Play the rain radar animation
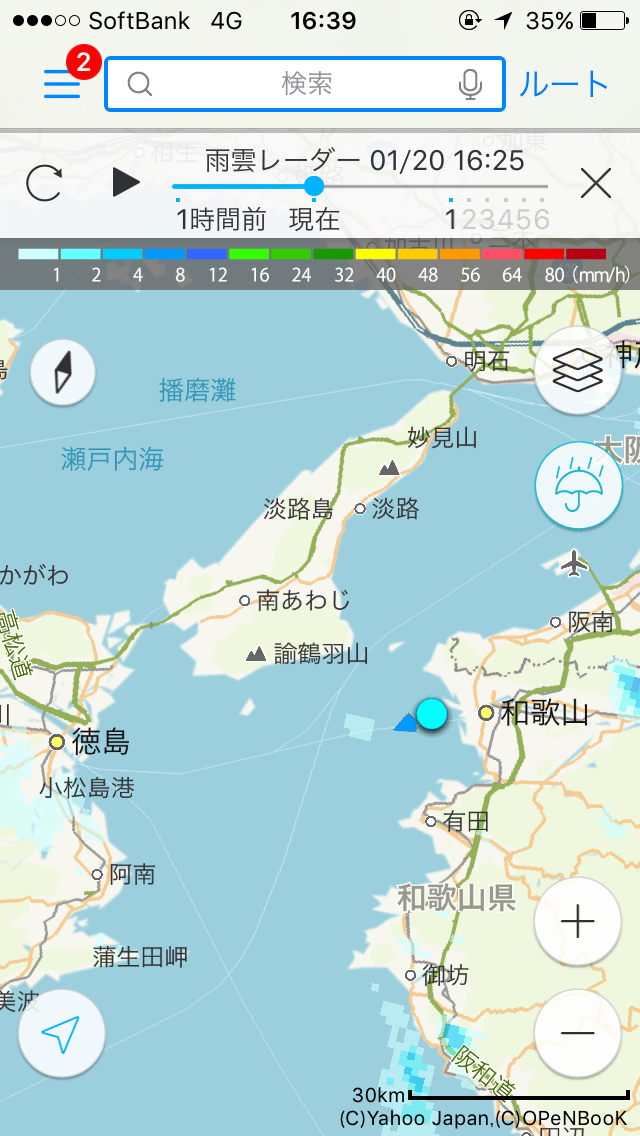The image size is (640, 1136). pyautogui.click(x=126, y=183)
